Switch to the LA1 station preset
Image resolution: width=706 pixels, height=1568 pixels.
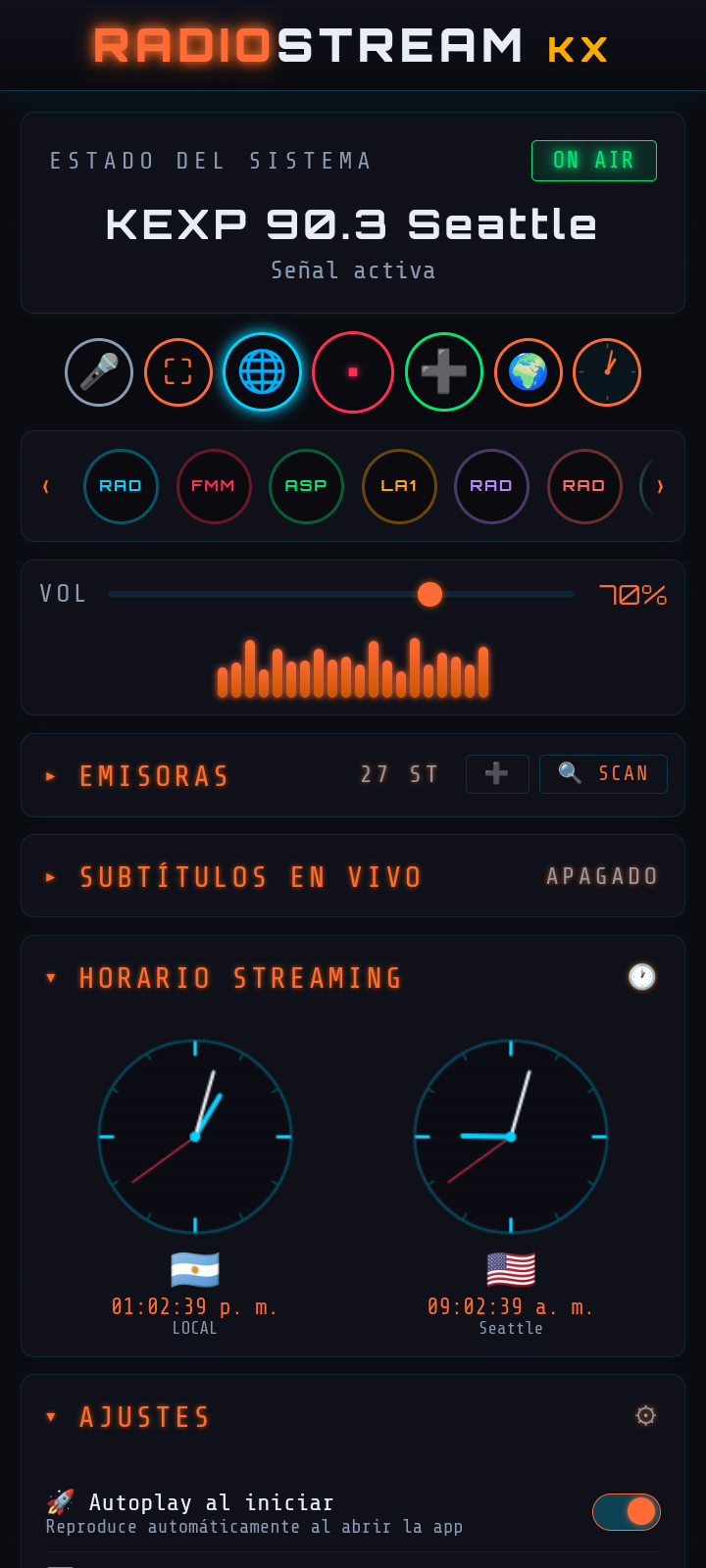coord(399,486)
